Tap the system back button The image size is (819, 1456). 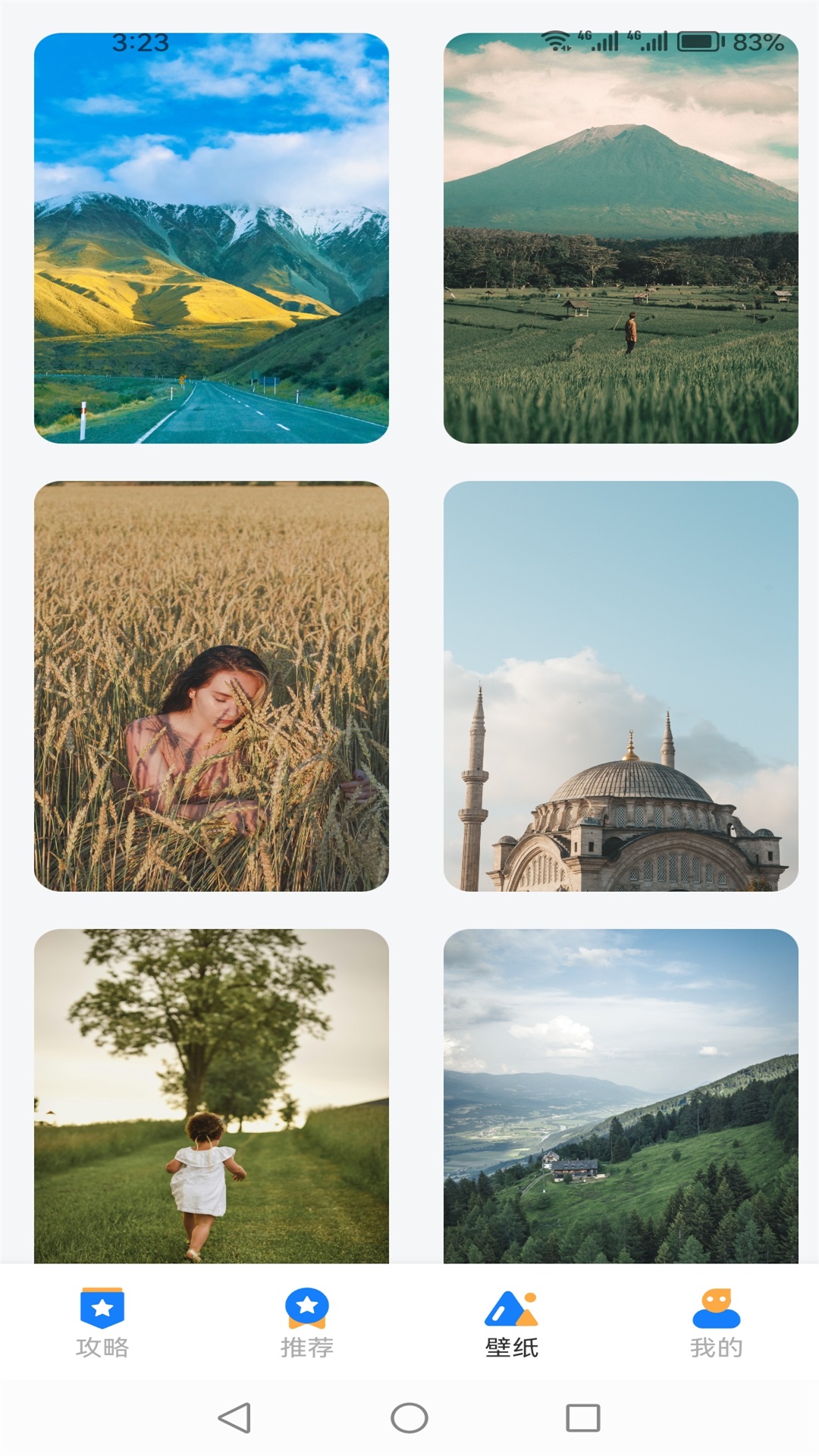pos(234,1417)
